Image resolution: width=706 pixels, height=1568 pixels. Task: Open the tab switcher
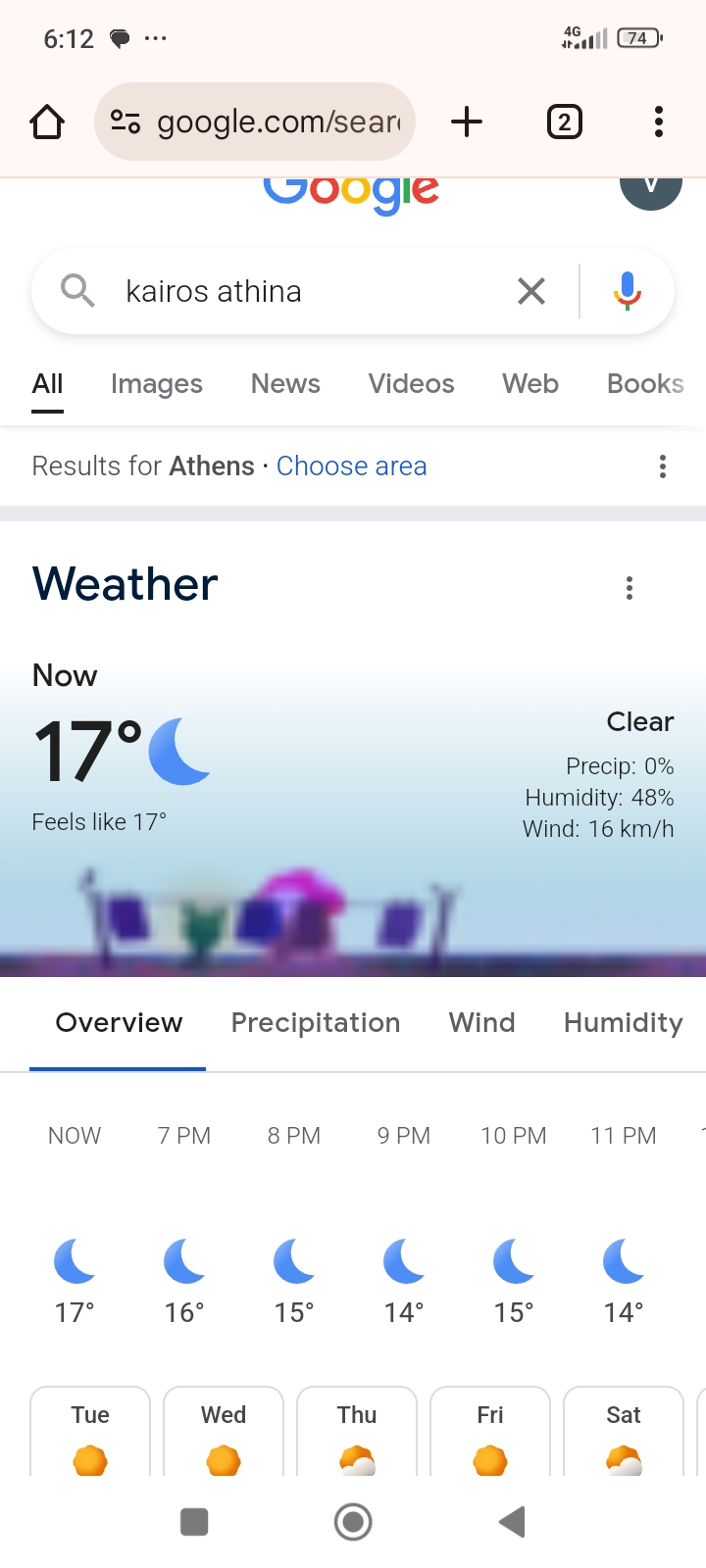point(564,122)
